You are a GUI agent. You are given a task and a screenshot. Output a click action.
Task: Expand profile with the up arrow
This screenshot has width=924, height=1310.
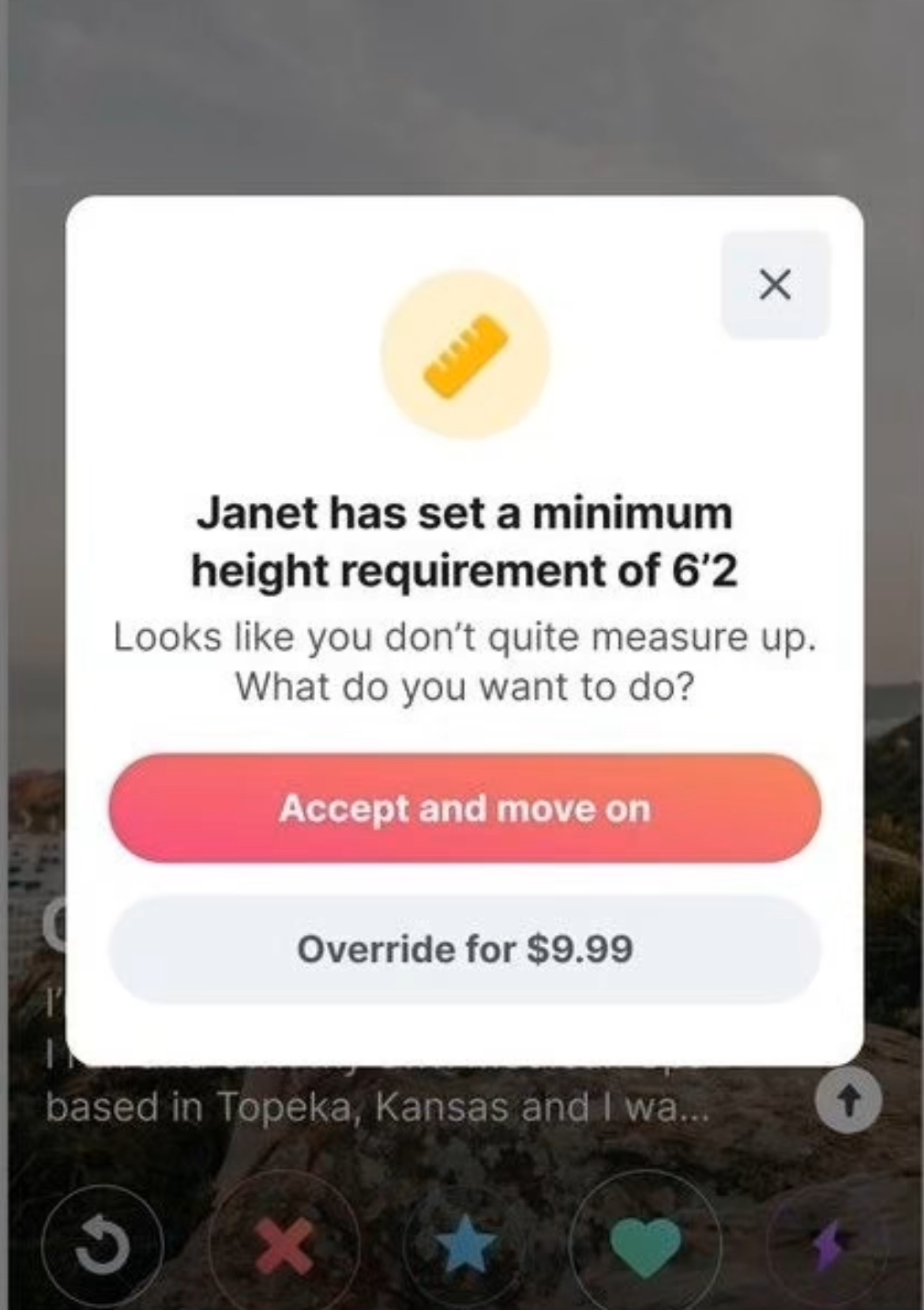point(848,1100)
